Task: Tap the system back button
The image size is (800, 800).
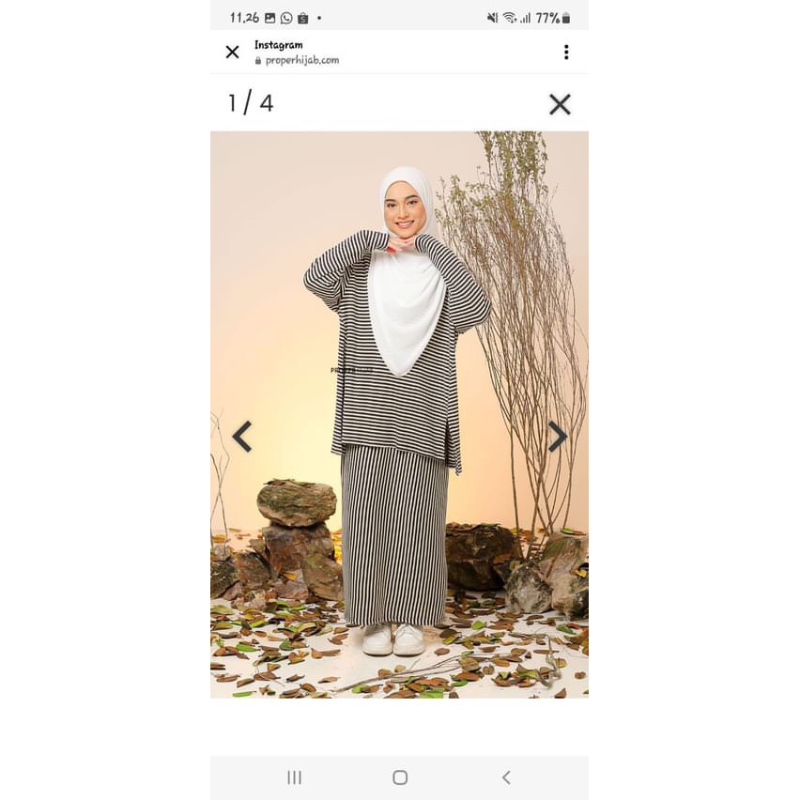Action: coord(506,777)
